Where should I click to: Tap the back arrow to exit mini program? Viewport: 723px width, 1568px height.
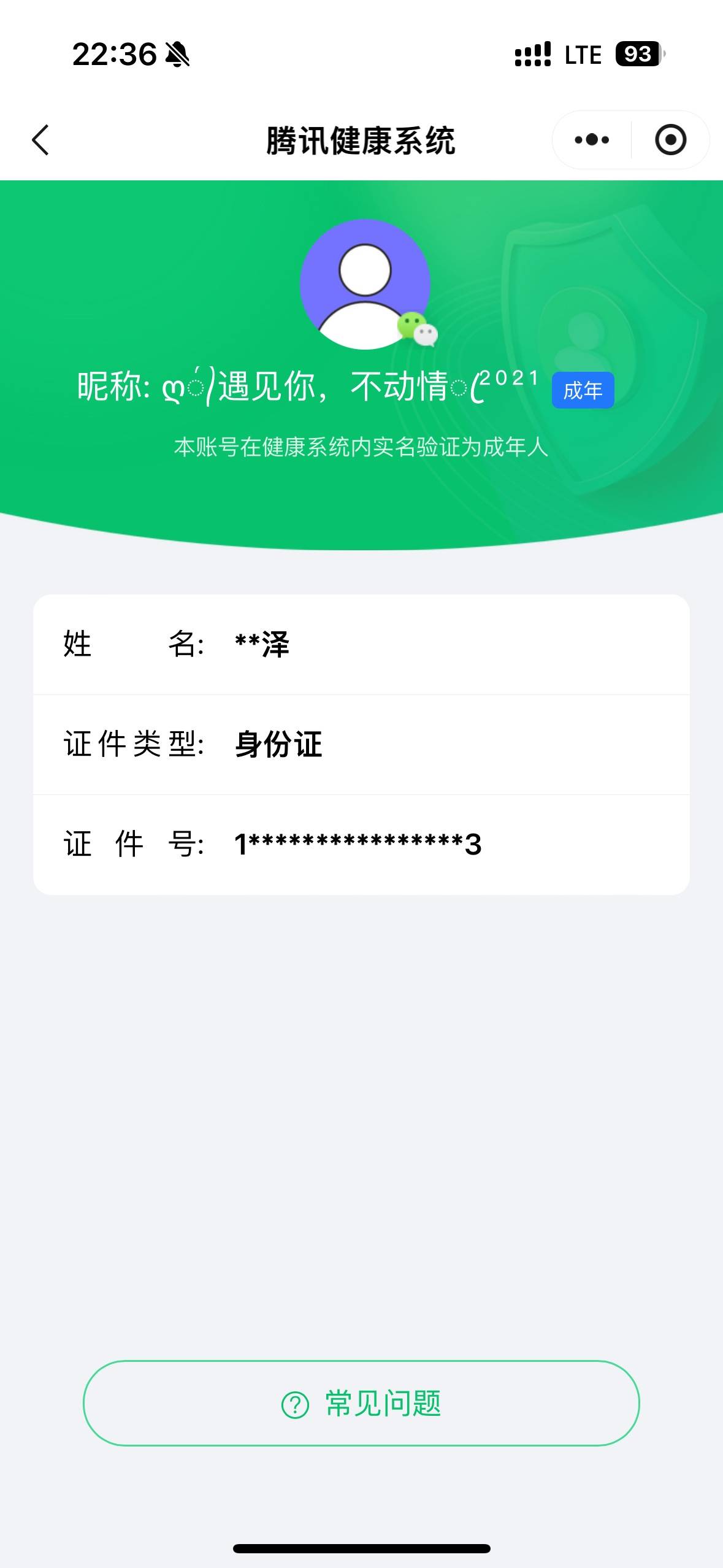click(40, 140)
